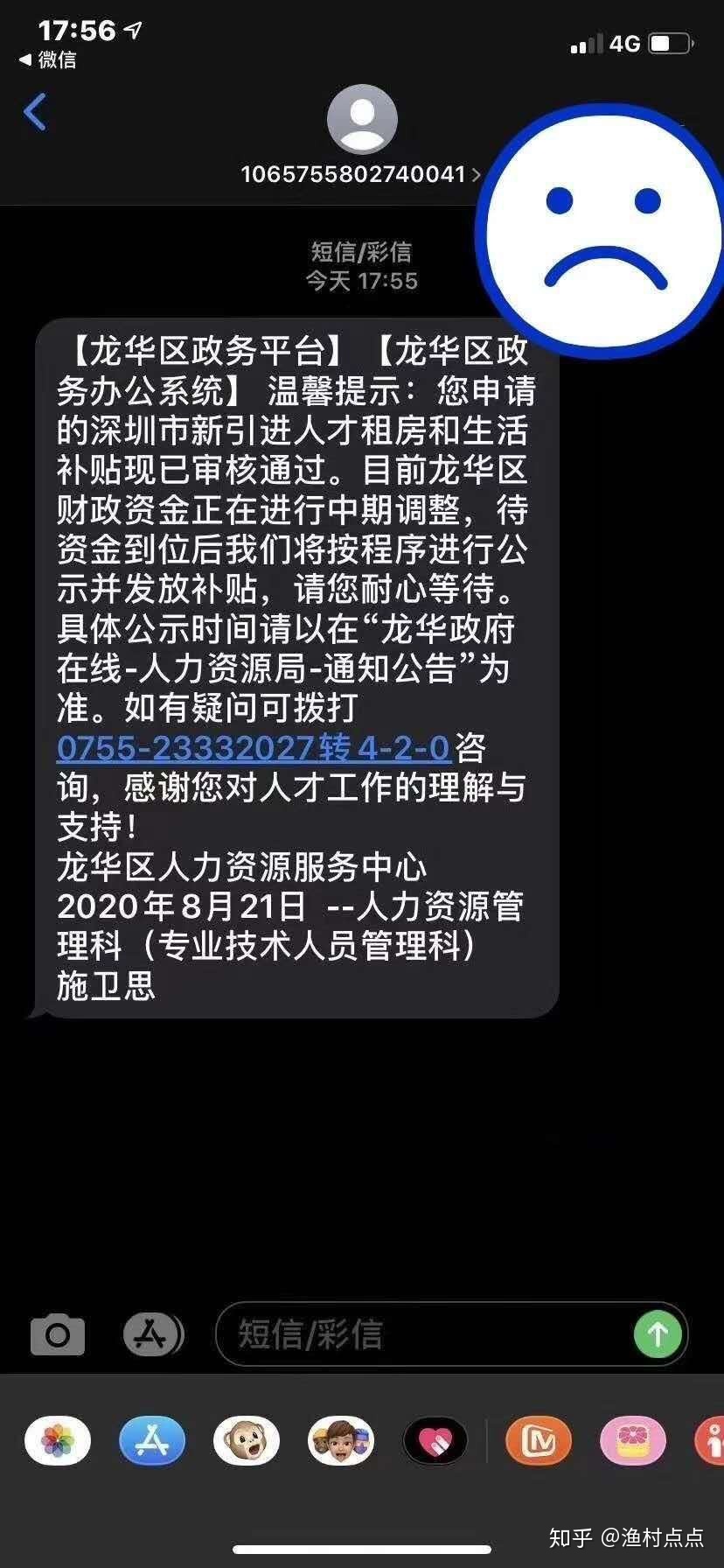Viewport: 724px width, 1568px height.
Task: Open contact details for 1065755802740041
Action: (361, 173)
